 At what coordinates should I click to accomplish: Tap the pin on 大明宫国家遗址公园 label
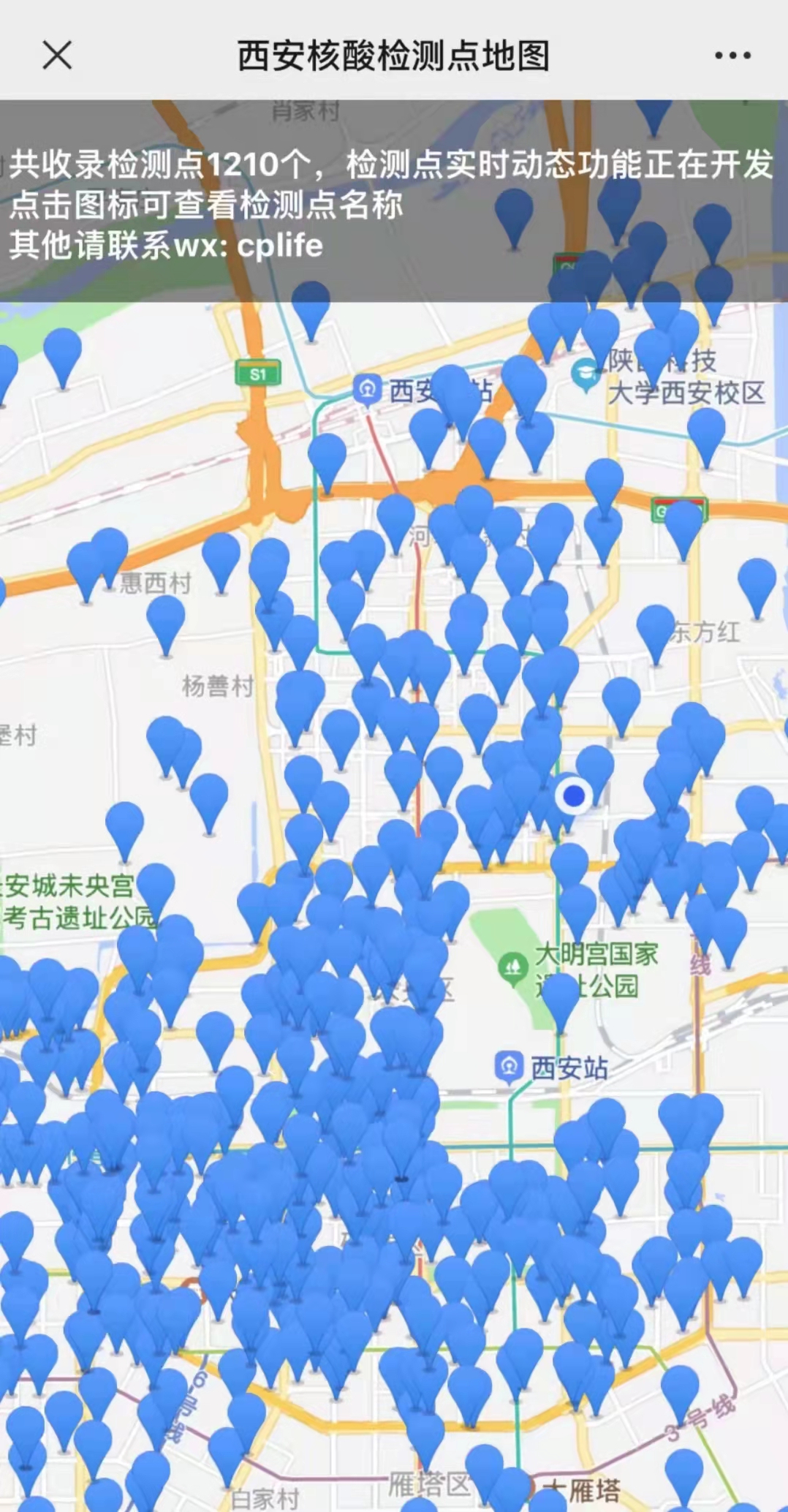click(x=560, y=994)
